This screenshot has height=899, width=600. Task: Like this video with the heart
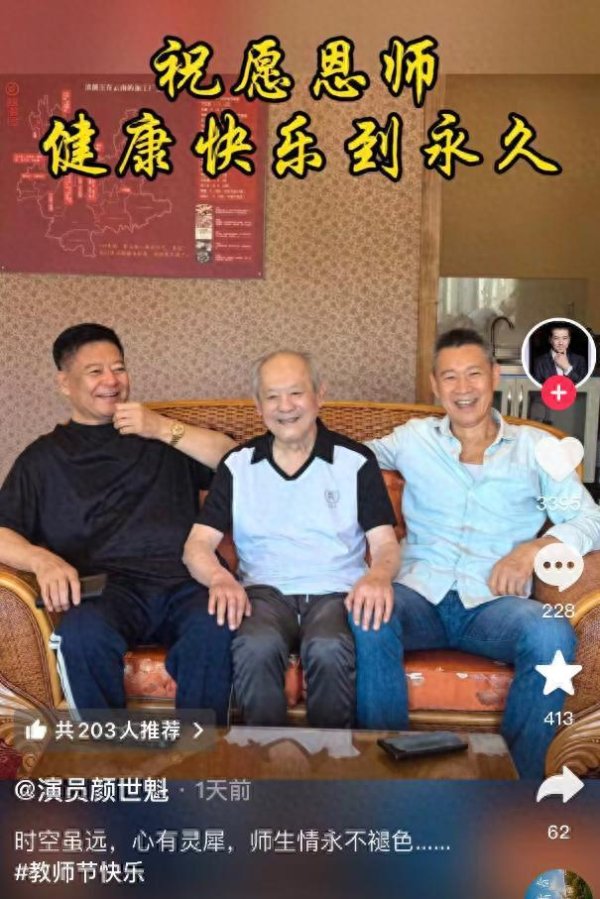pos(558,459)
